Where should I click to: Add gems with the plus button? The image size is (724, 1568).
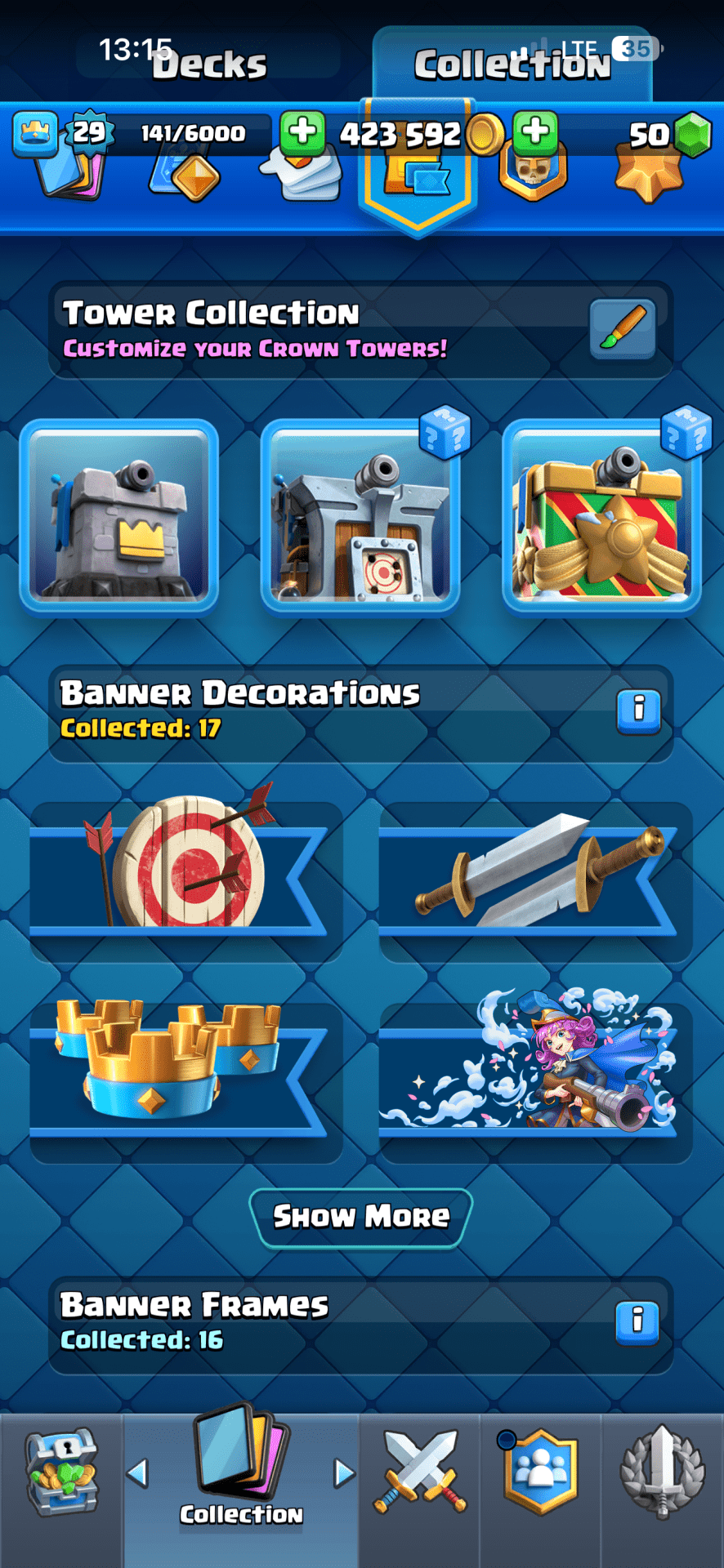coord(535,132)
